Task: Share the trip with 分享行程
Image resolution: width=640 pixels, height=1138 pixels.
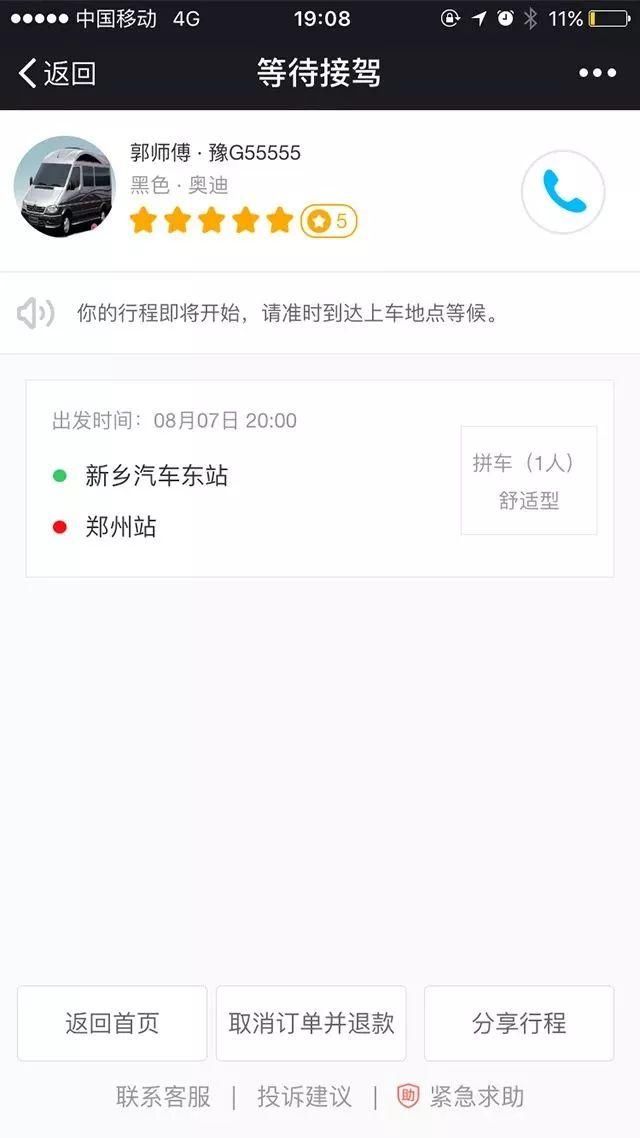Action: (x=519, y=1023)
